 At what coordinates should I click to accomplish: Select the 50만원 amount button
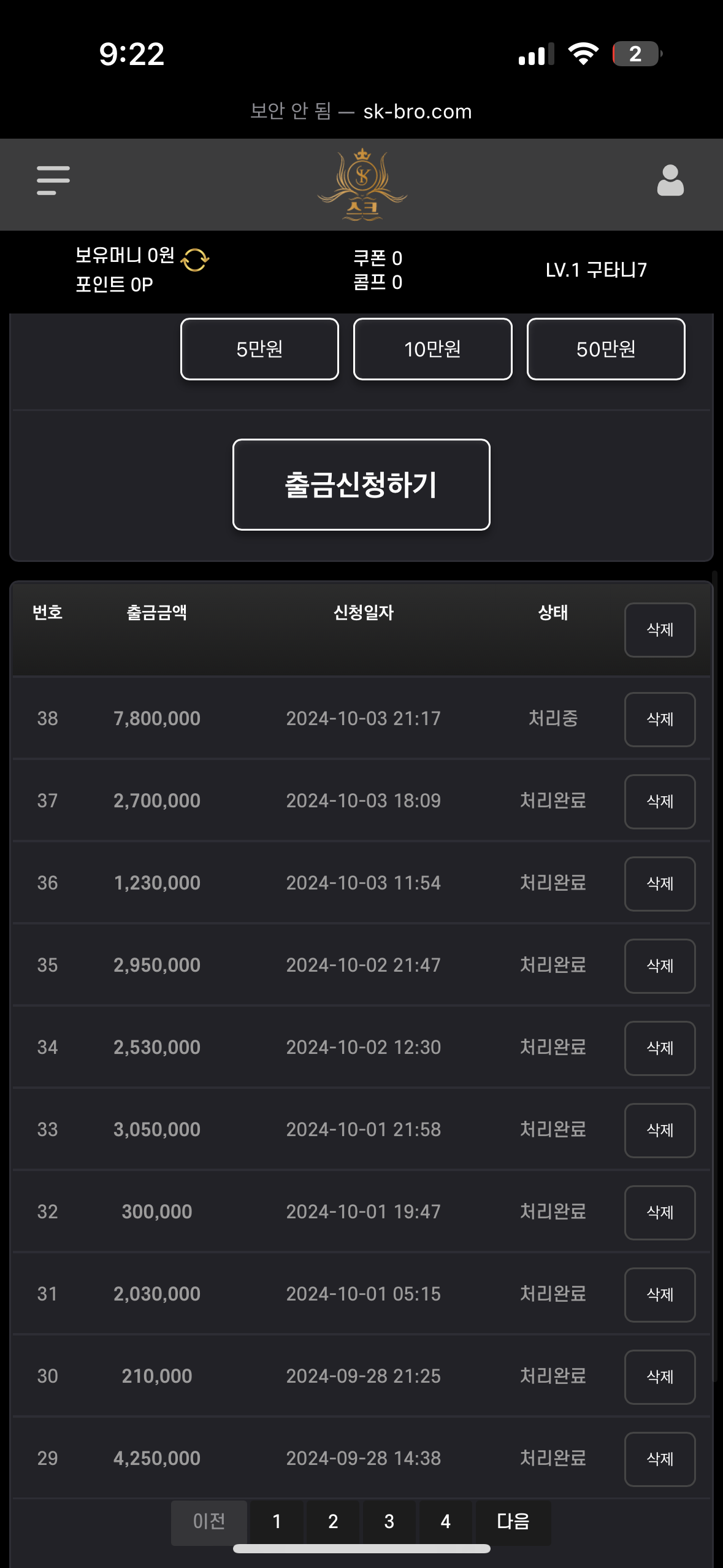coord(606,349)
